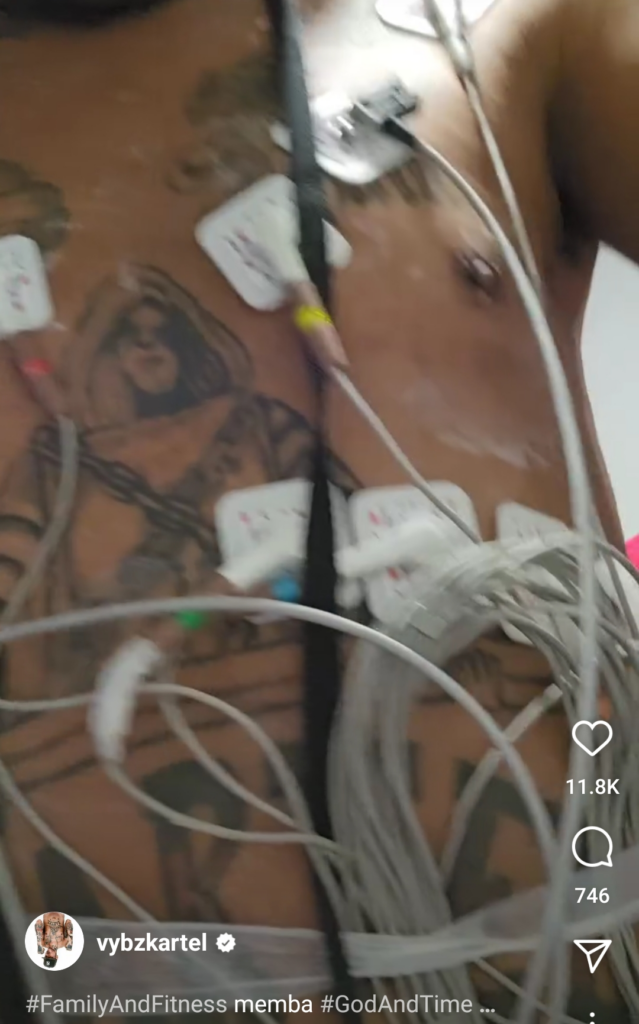Open vybzkartel's profile picture
The image size is (639, 1024).
pyautogui.click(x=54, y=941)
